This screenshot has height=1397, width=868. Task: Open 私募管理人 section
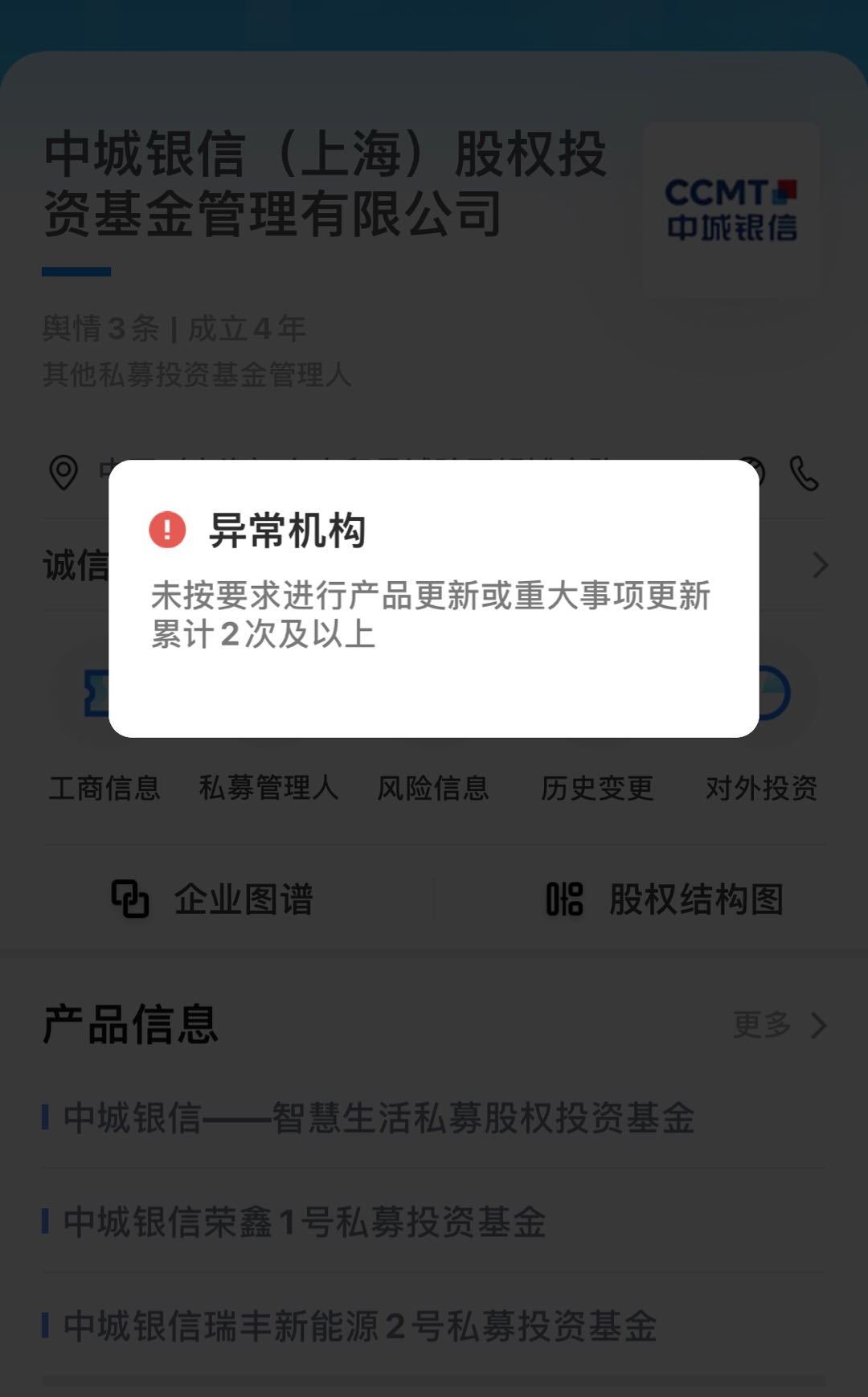[x=268, y=788]
